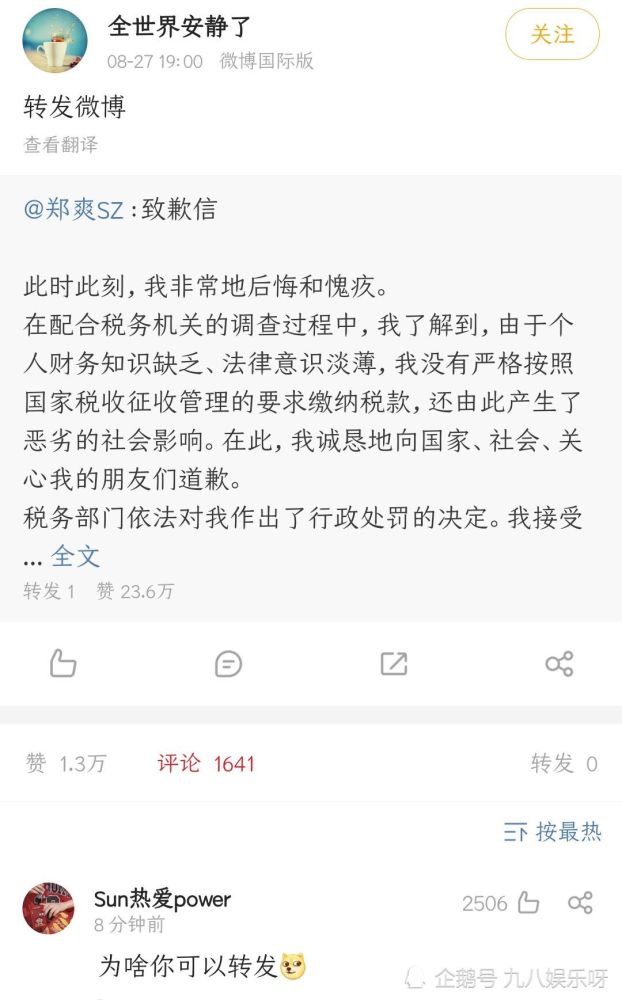This screenshot has width=622, height=1000.
Task: Open Sun热爱power's avatar
Action: tap(48, 908)
